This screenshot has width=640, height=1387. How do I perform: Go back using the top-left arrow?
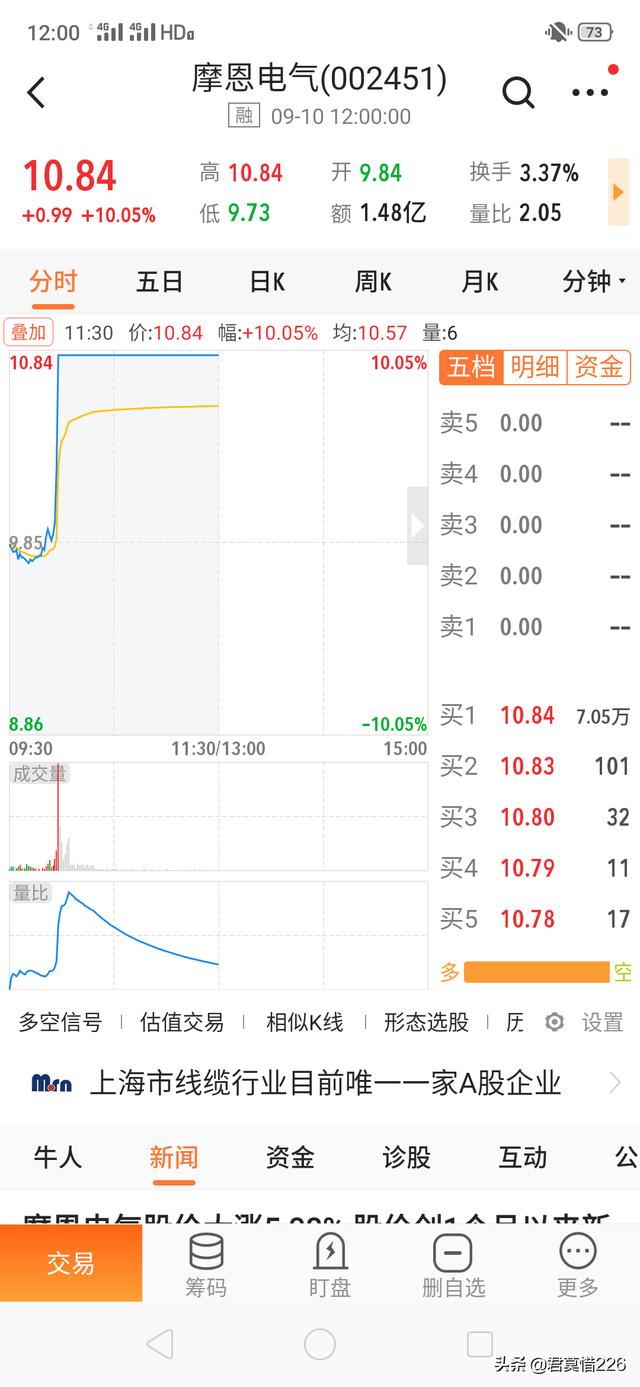[36, 93]
